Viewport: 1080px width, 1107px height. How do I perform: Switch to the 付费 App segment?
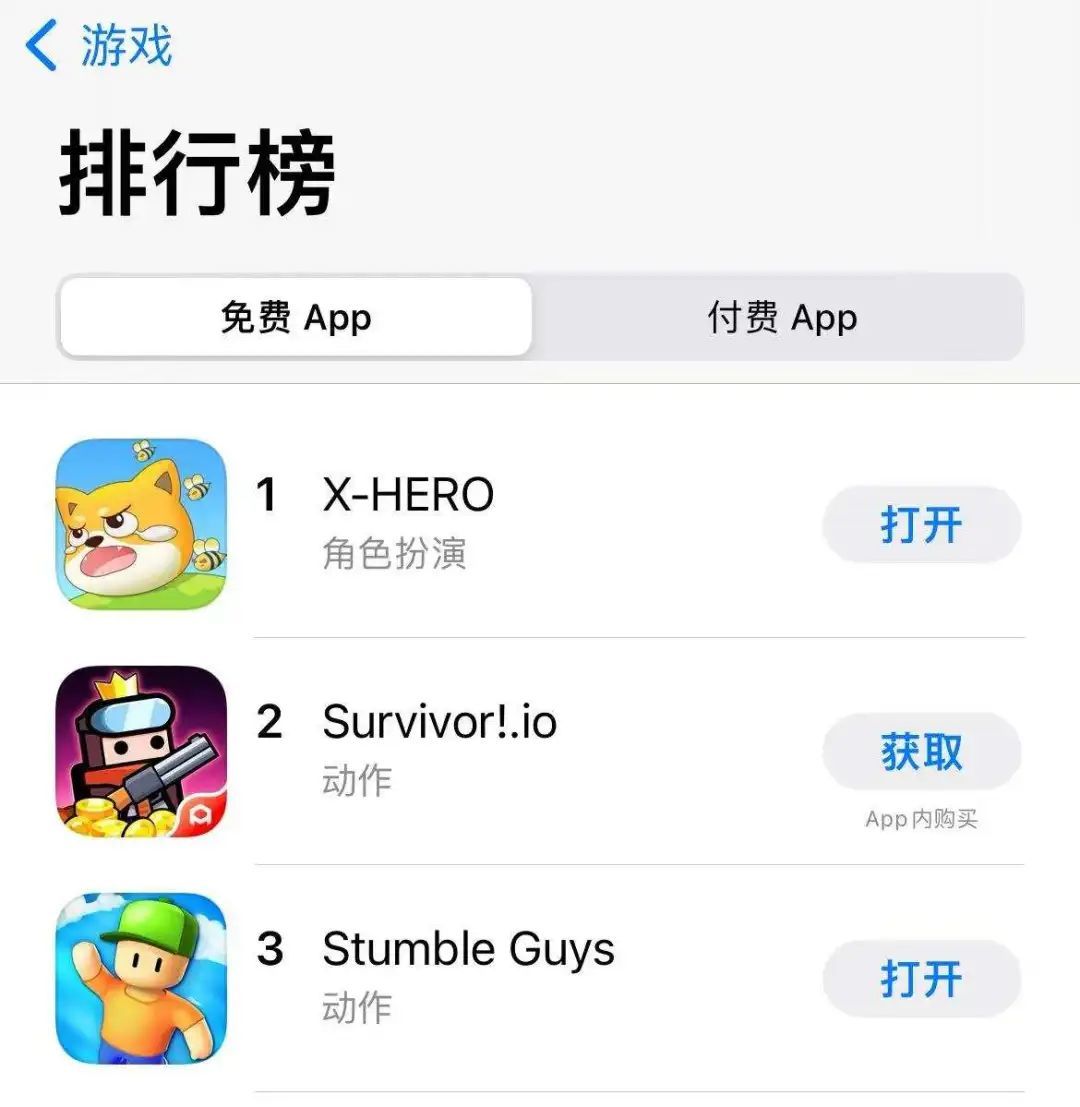click(x=781, y=318)
